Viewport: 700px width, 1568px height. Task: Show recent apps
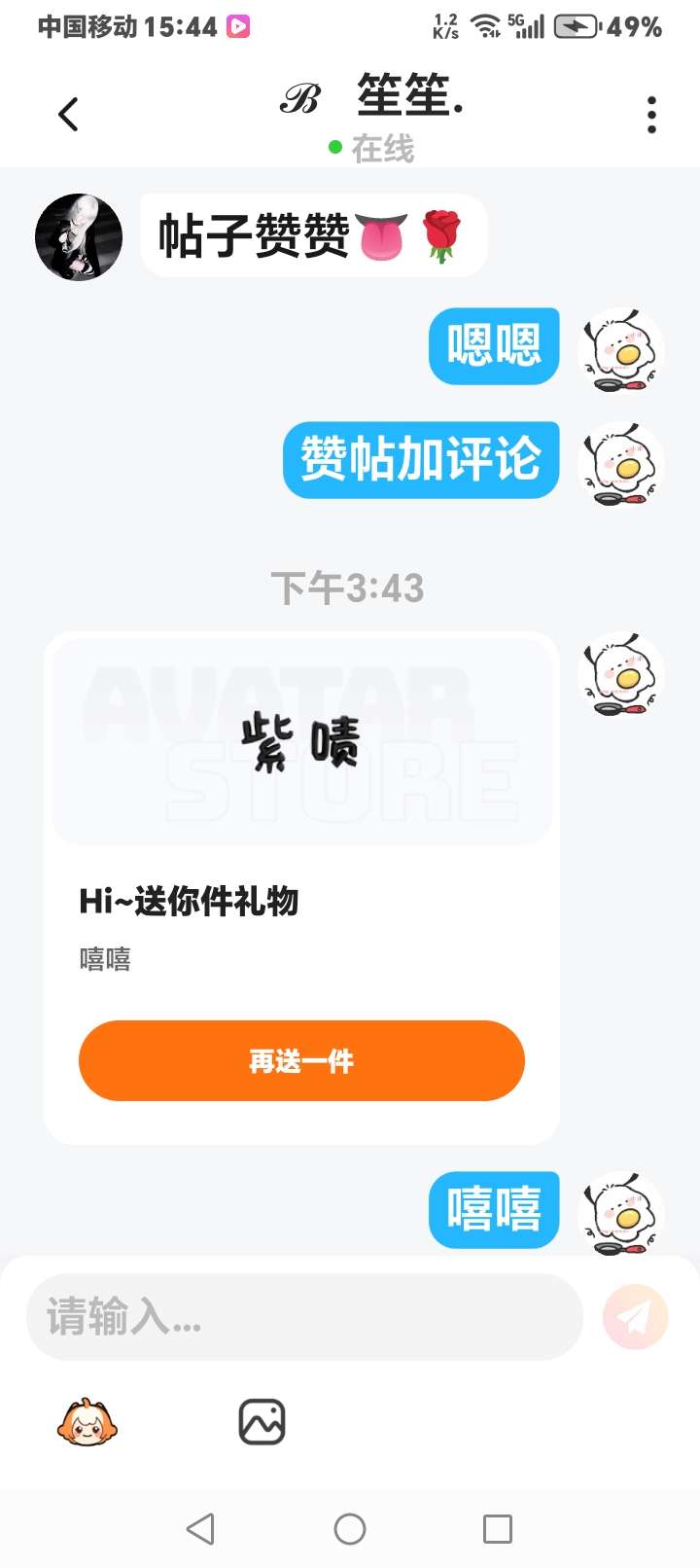[498, 1529]
